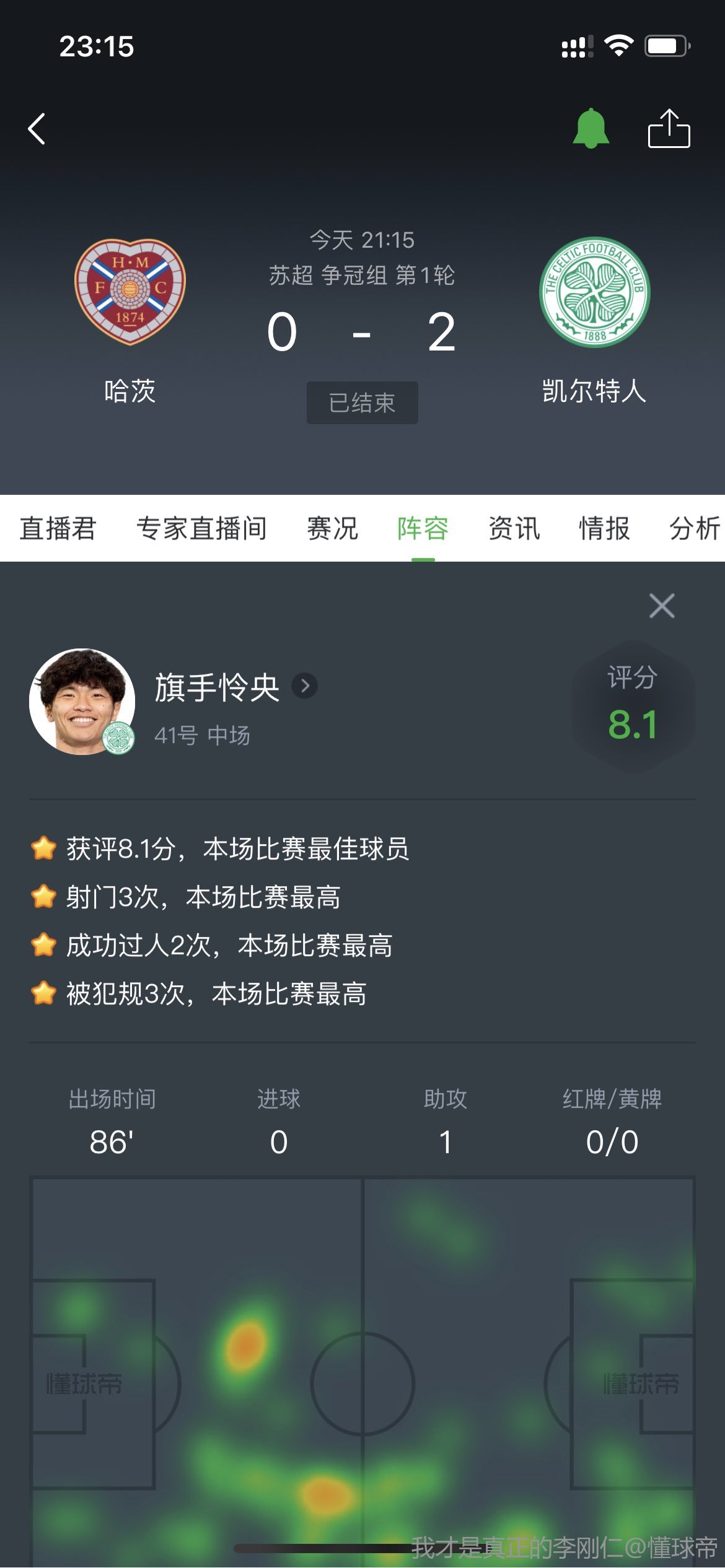Share this match page
This screenshot has height=1568, width=725.
[x=669, y=129]
